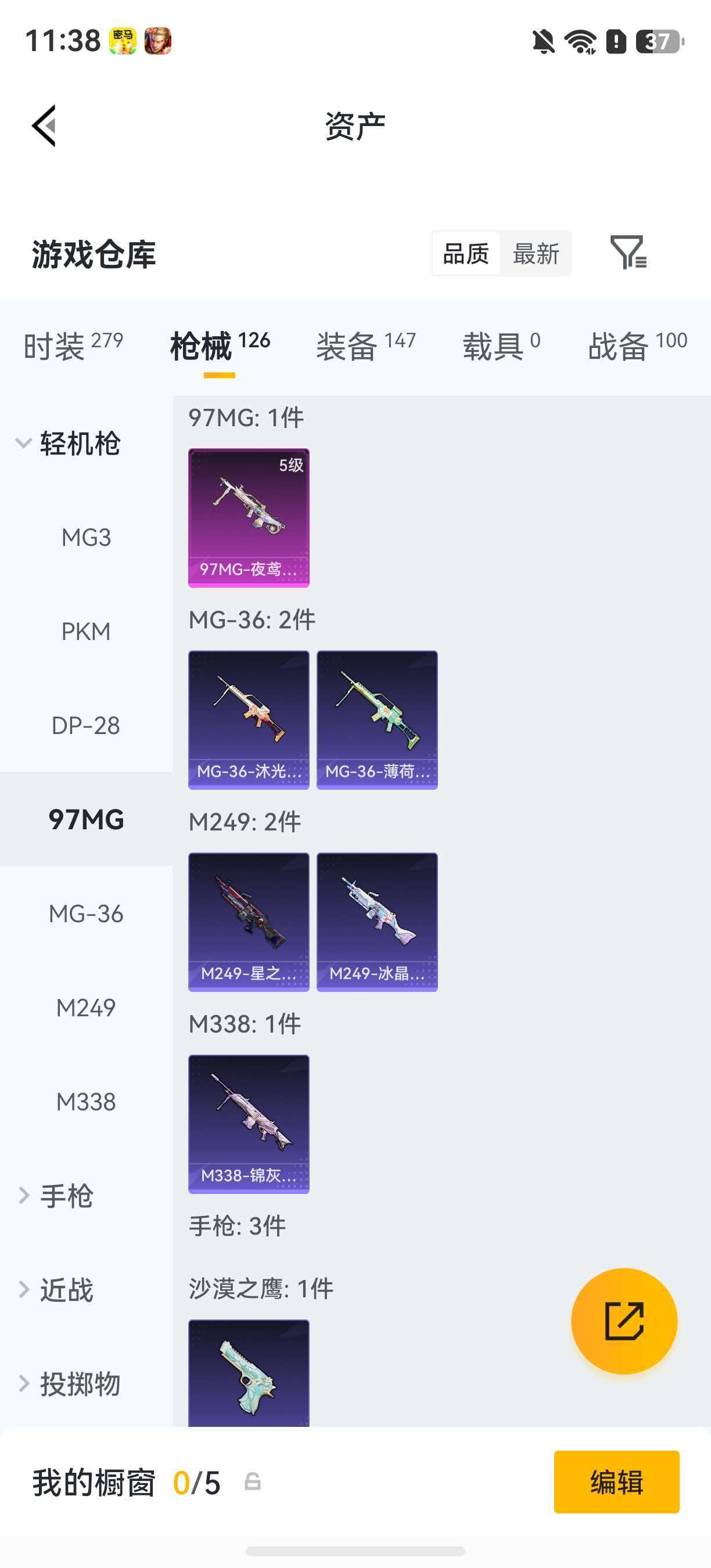Tap the orange share floating button
The height and width of the screenshot is (1568, 711).
tap(624, 1321)
